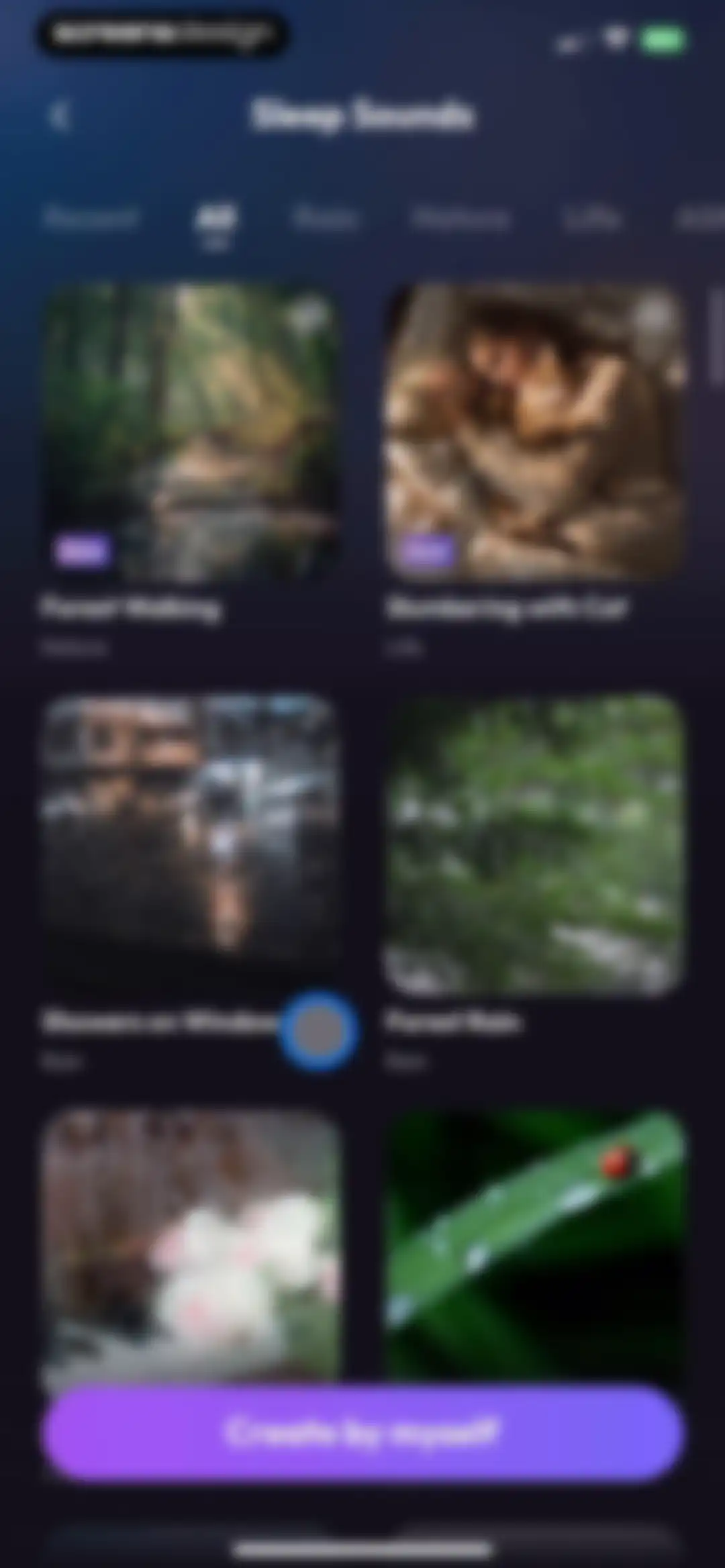
Task: Go back using the top-left arrow
Action: pyautogui.click(x=59, y=115)
